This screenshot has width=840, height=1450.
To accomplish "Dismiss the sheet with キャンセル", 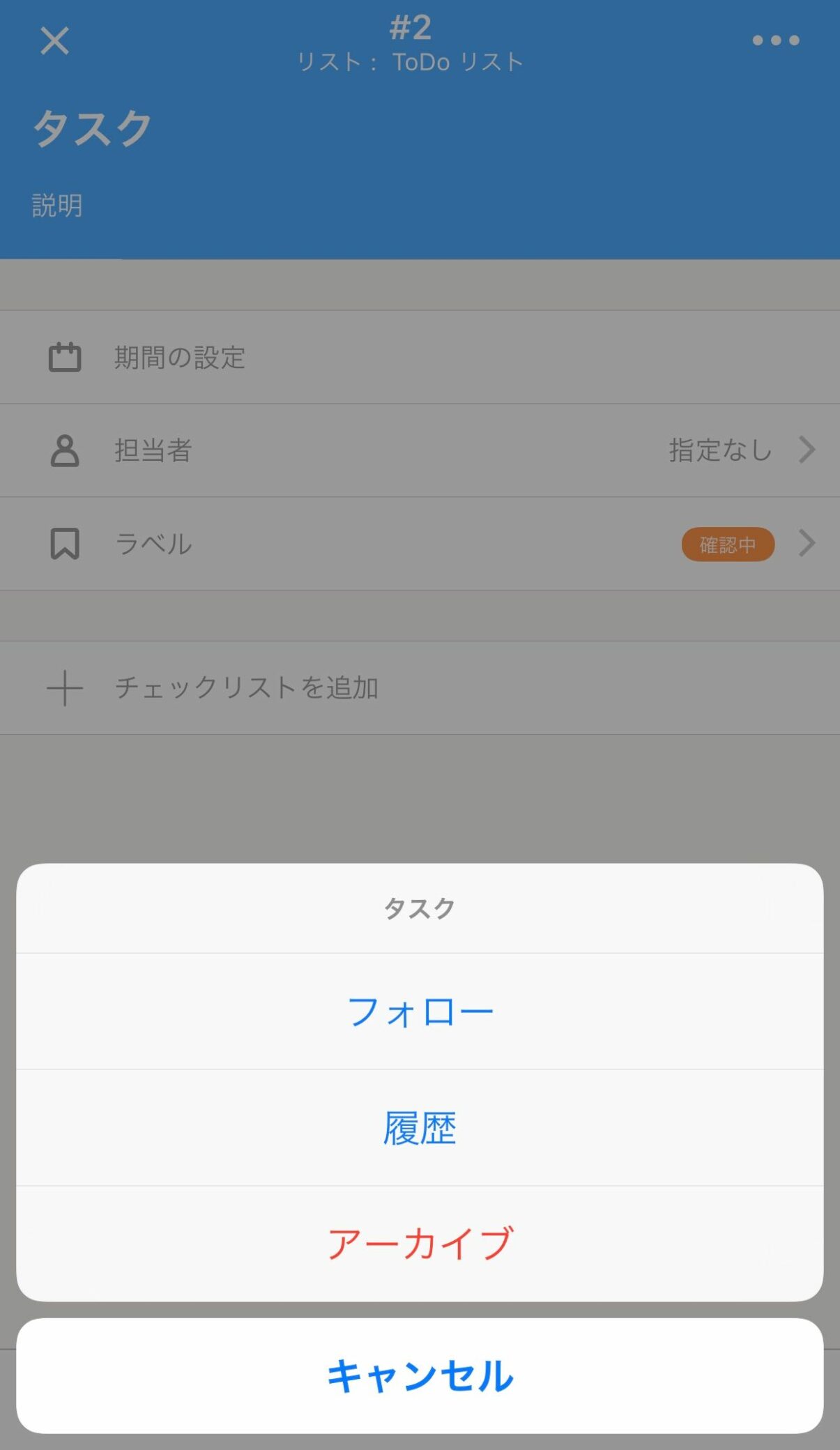I will [420, 1376].
